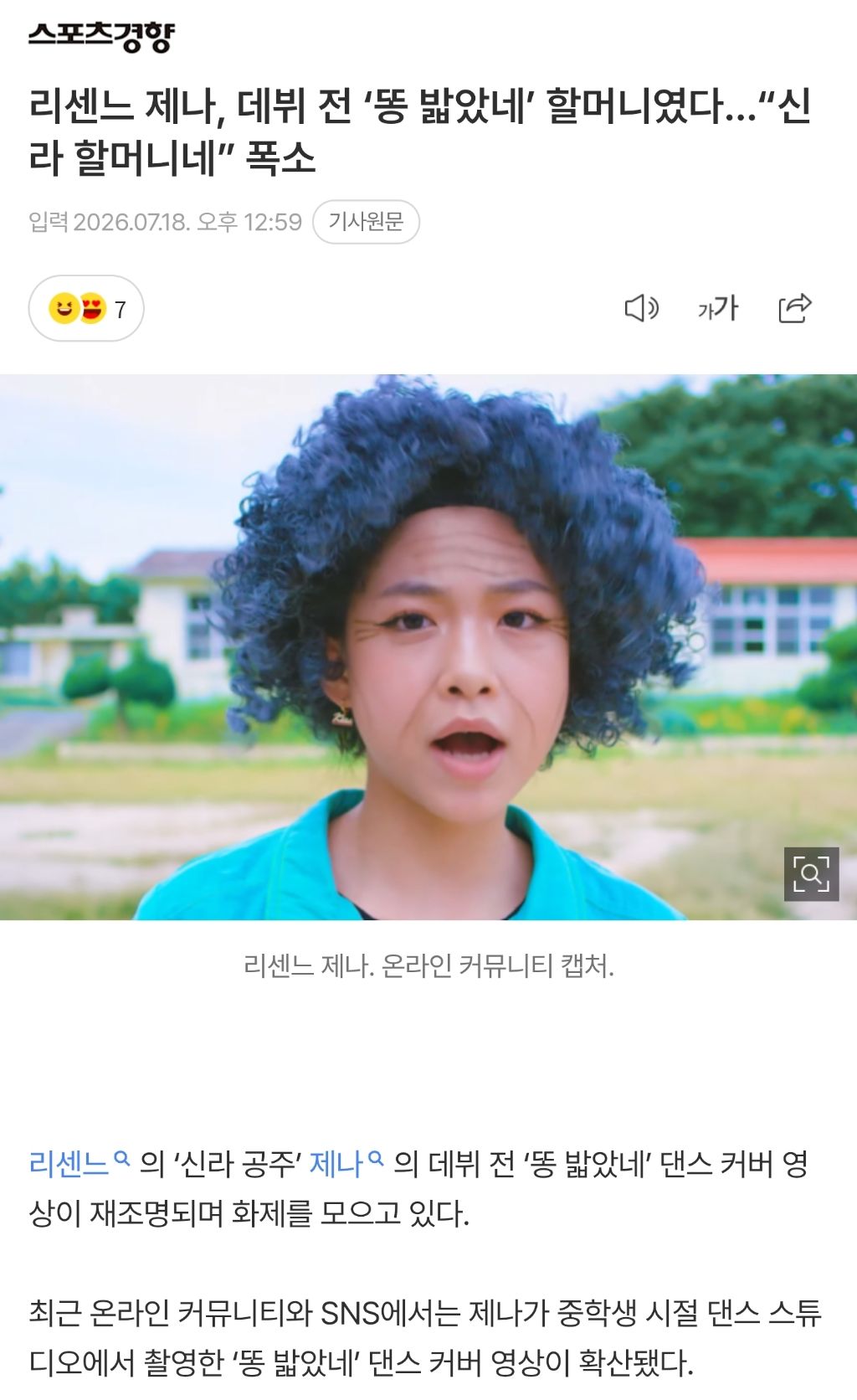Viewport: 857px width, 1400px height.
Task: Share this article
Action: (794, 308)
